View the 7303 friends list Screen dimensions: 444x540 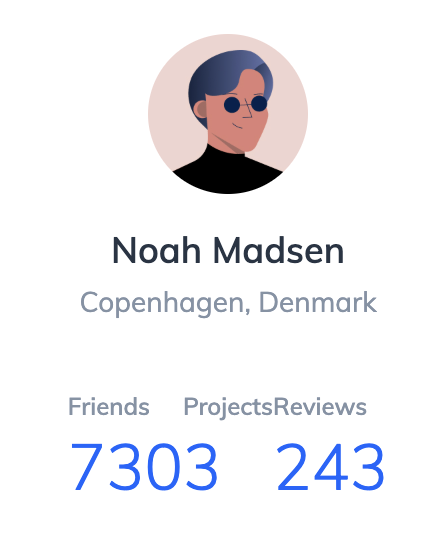[x=144, y=467]
